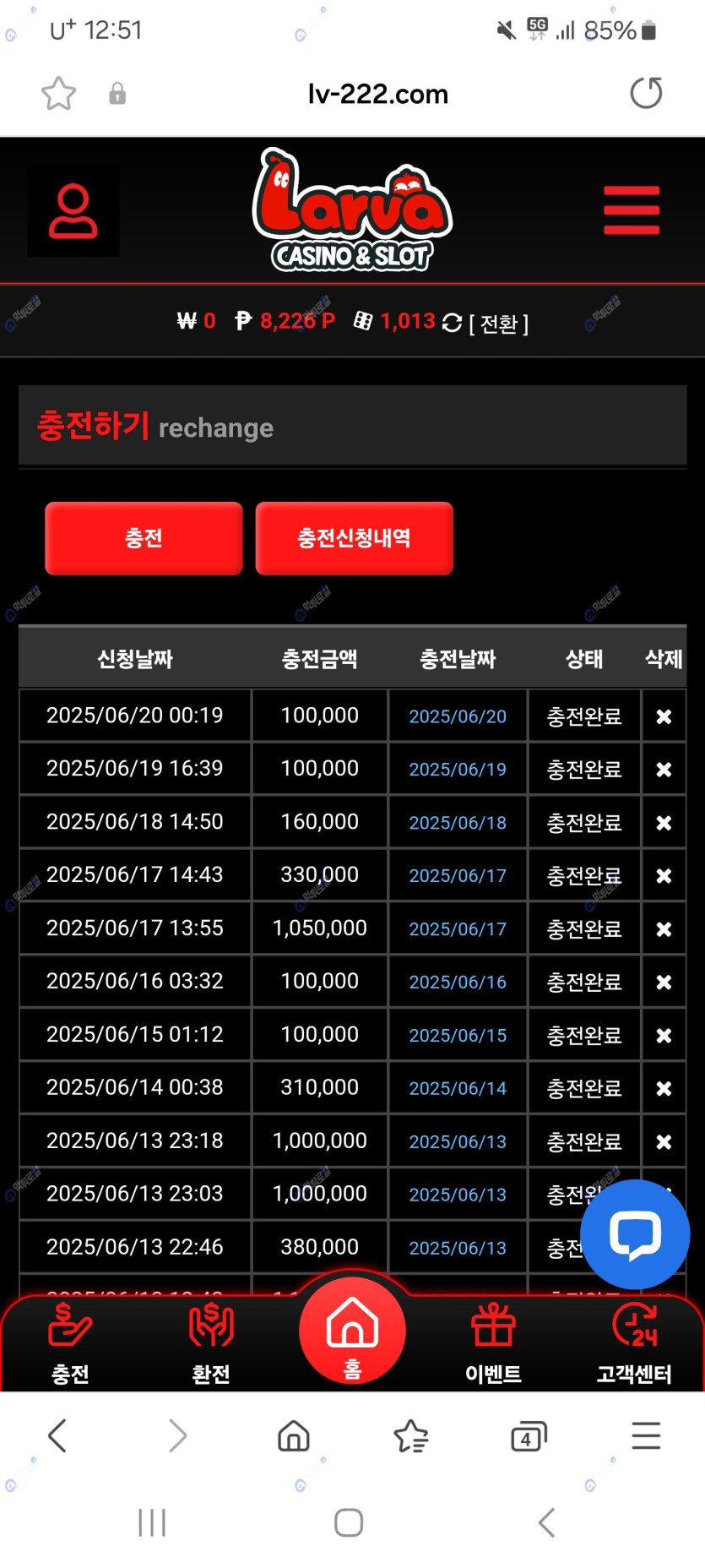Delete the 2025/06/18 14:50 row
This screenshot has height=1568, width=705.
664,823
